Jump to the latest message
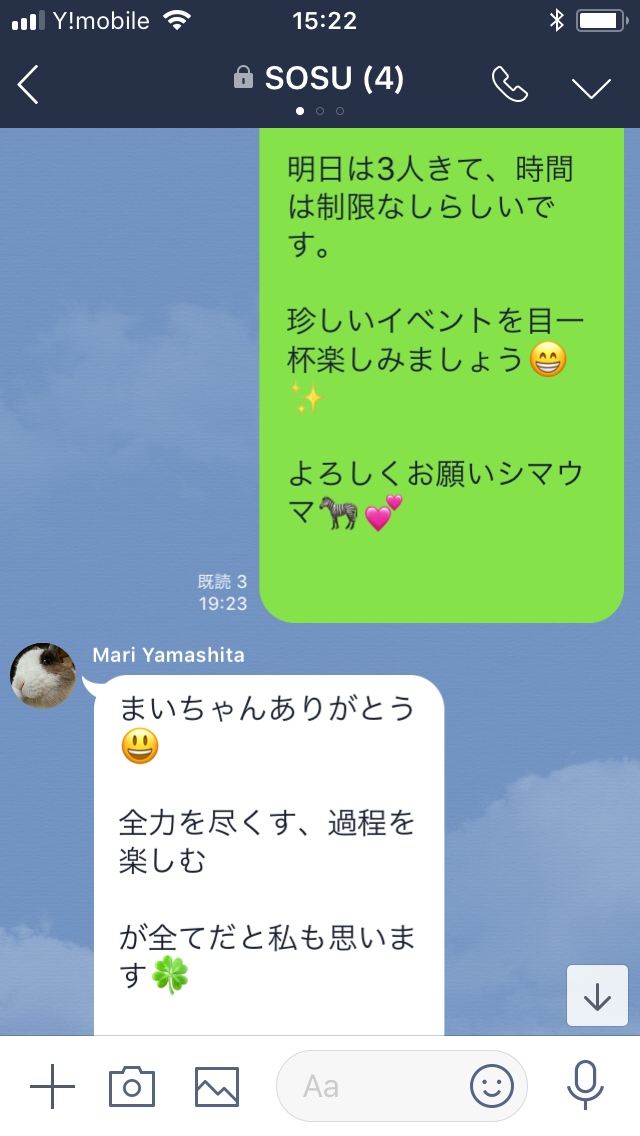The image size is (640, 1136). pyautogui.click(x=597, y=995)
